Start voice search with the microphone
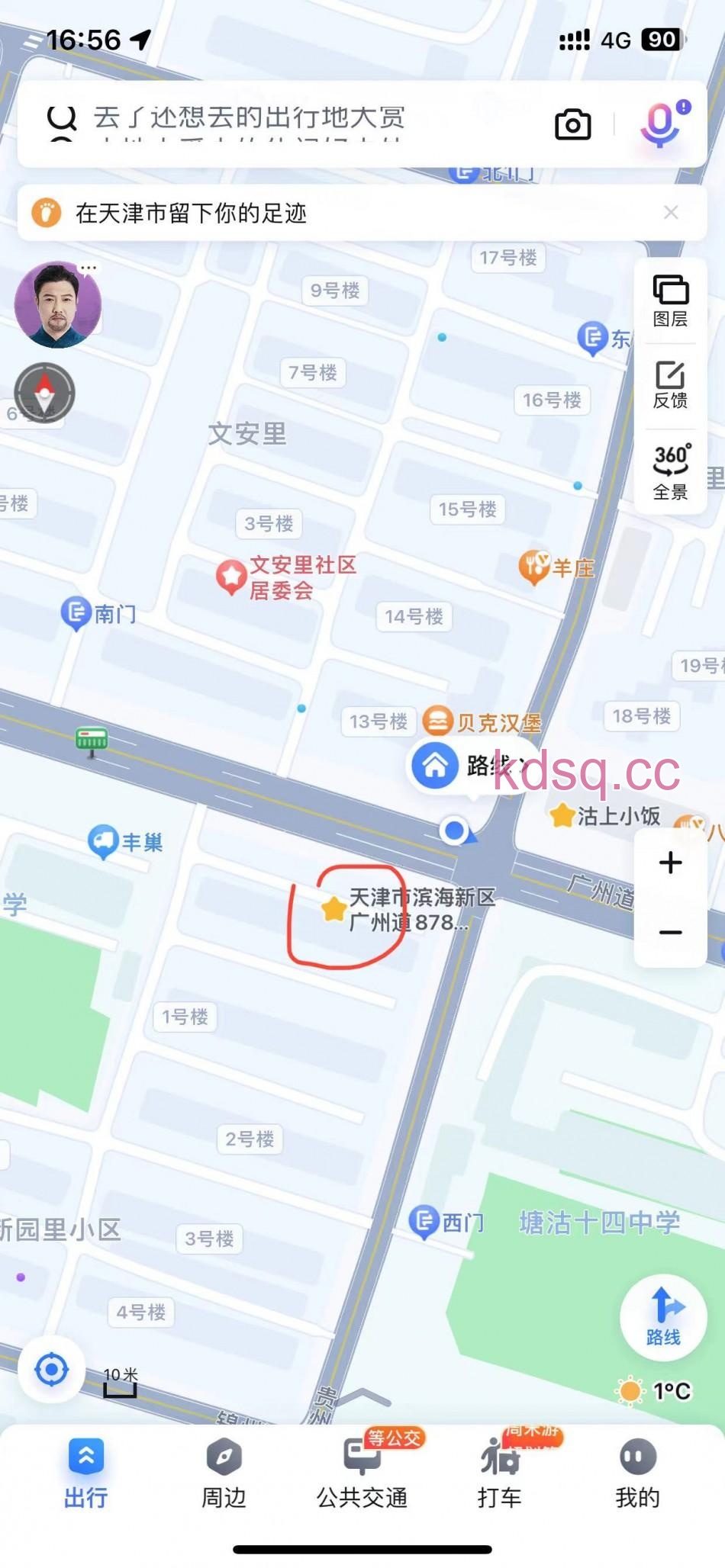Image resolution: width=725 pixels, height=1568 pixels. [661, 124]
